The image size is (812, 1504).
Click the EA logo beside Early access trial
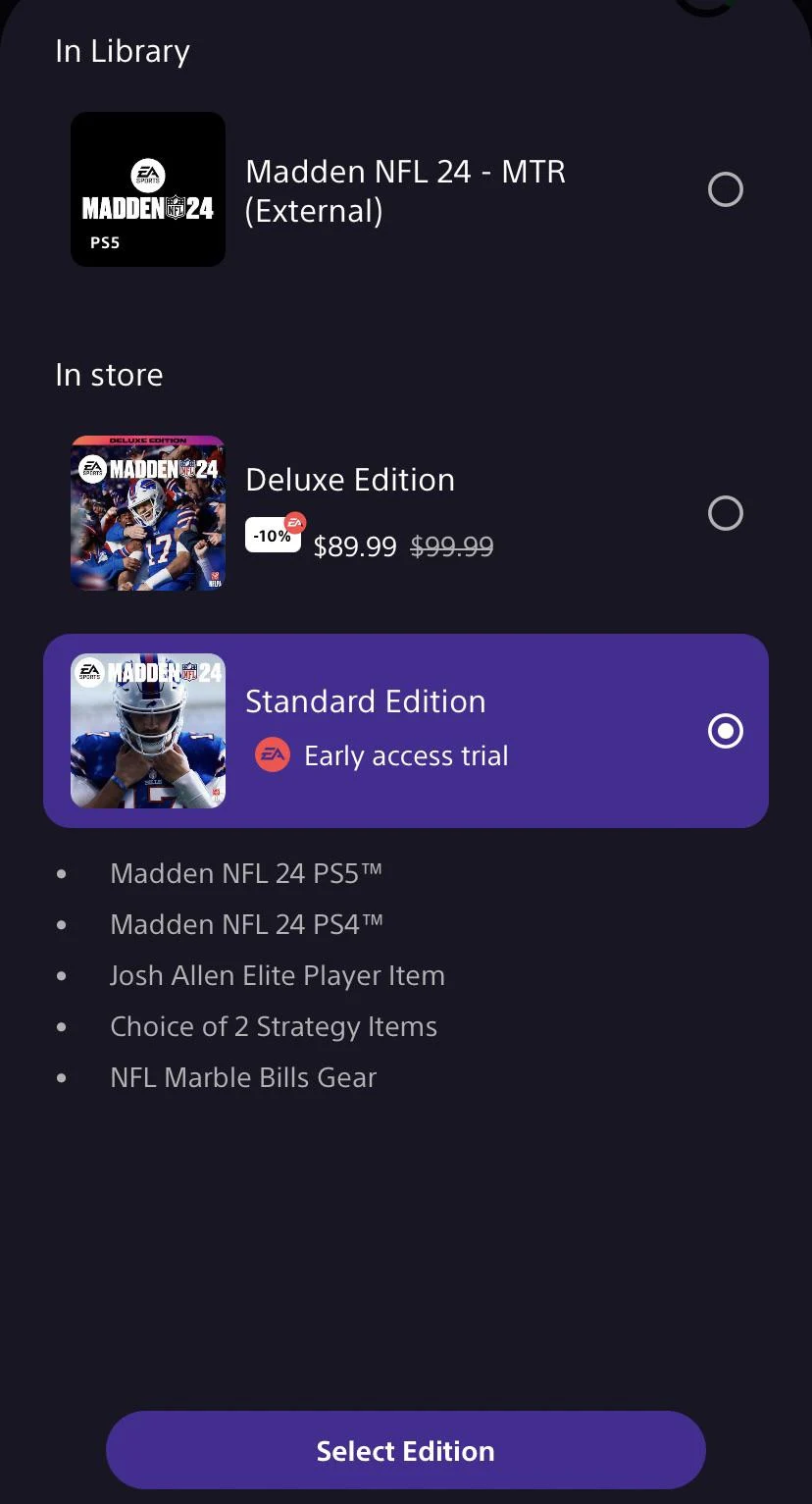pyautogui.click(x=273, y=755)
